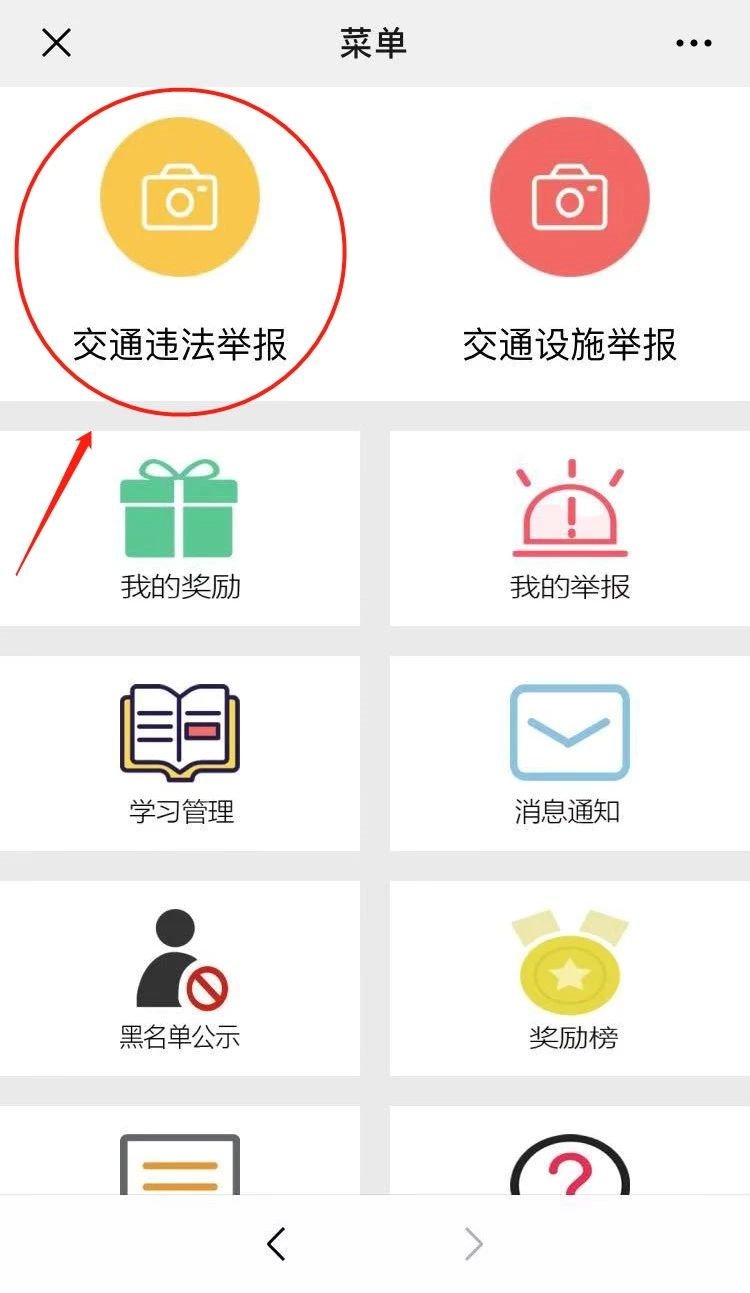Check 消息通知
Screen dimensions: 750x1293
(x=570, y=753)
